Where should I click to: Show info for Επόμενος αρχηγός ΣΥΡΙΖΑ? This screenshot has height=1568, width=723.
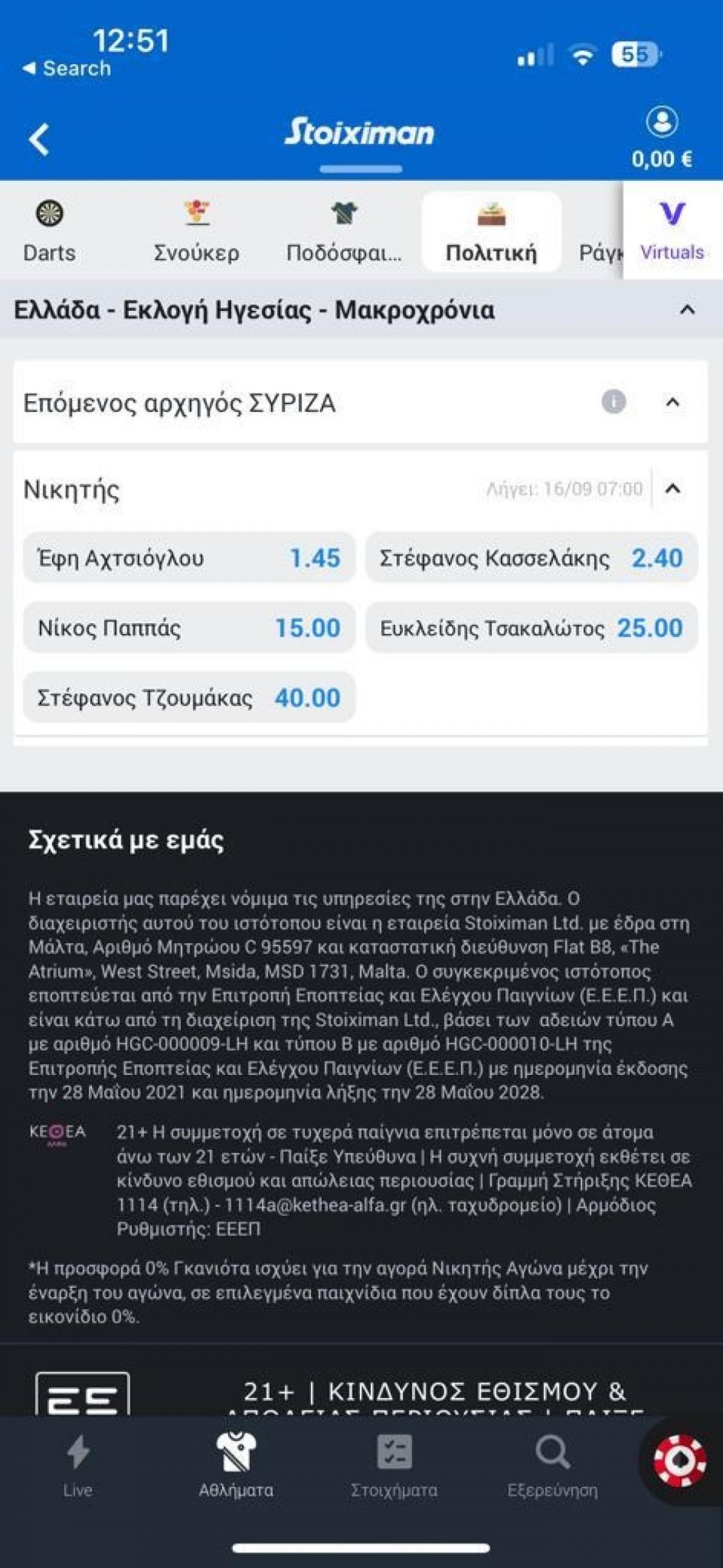click(614, 402)
